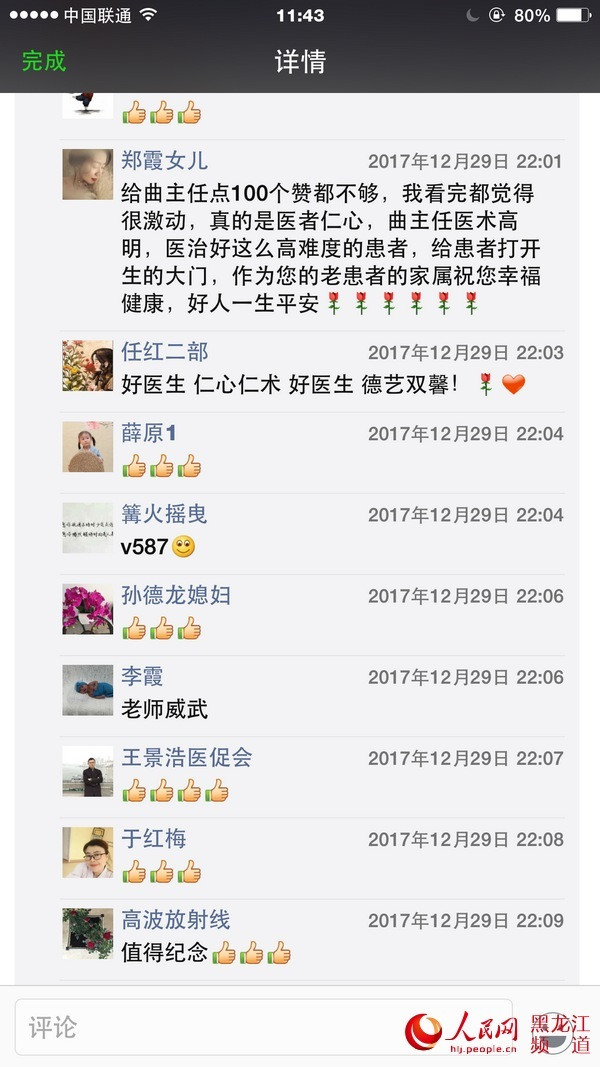The image size is (600, 1067).
Task: Open 篝火摇曳's profile name
Action: pyautogui.click(x=164, y=514)
